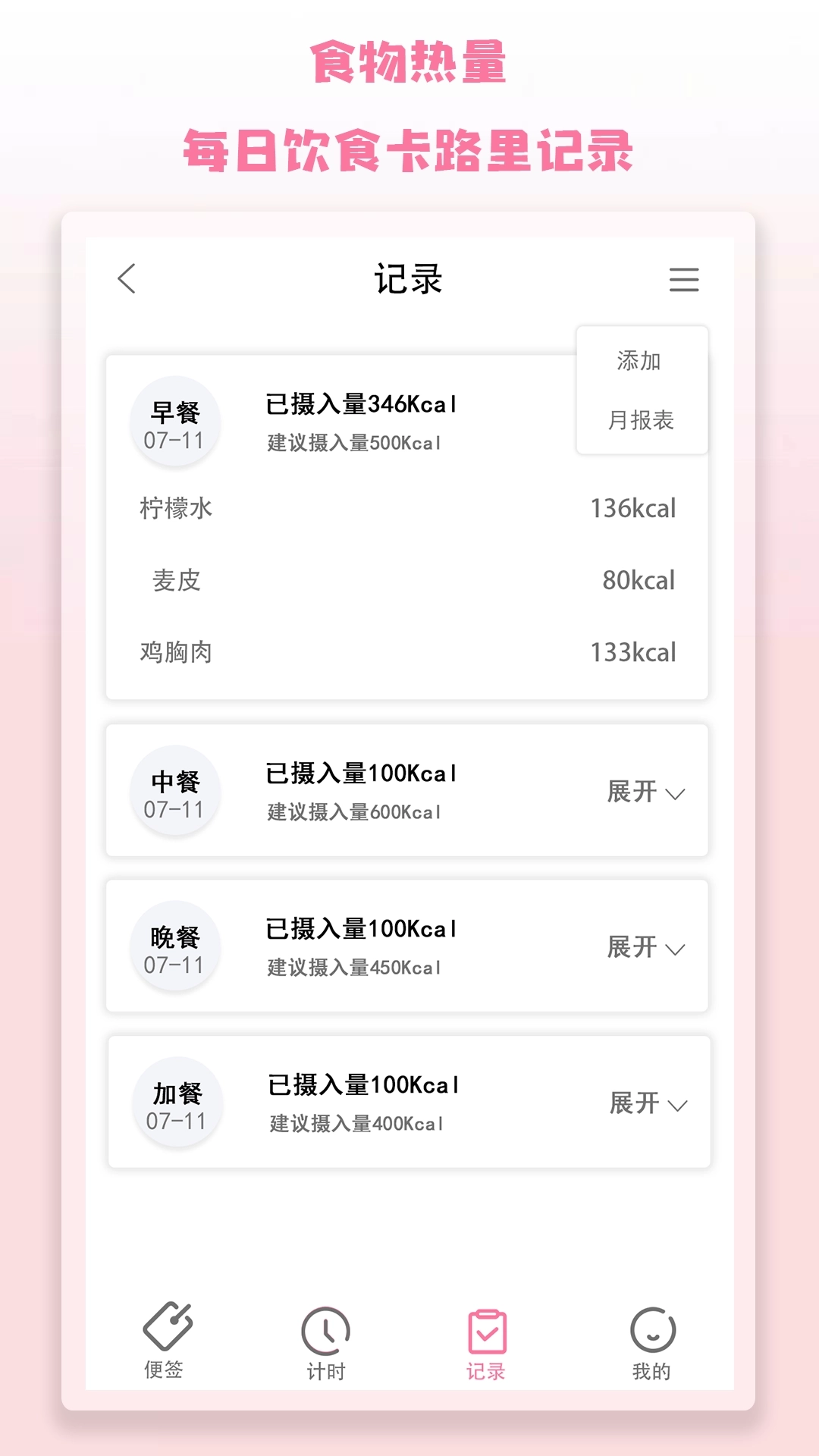819x1456 pixels.
Task: Tap the 早餐 breakfast date badge
Action: [175, 422]
